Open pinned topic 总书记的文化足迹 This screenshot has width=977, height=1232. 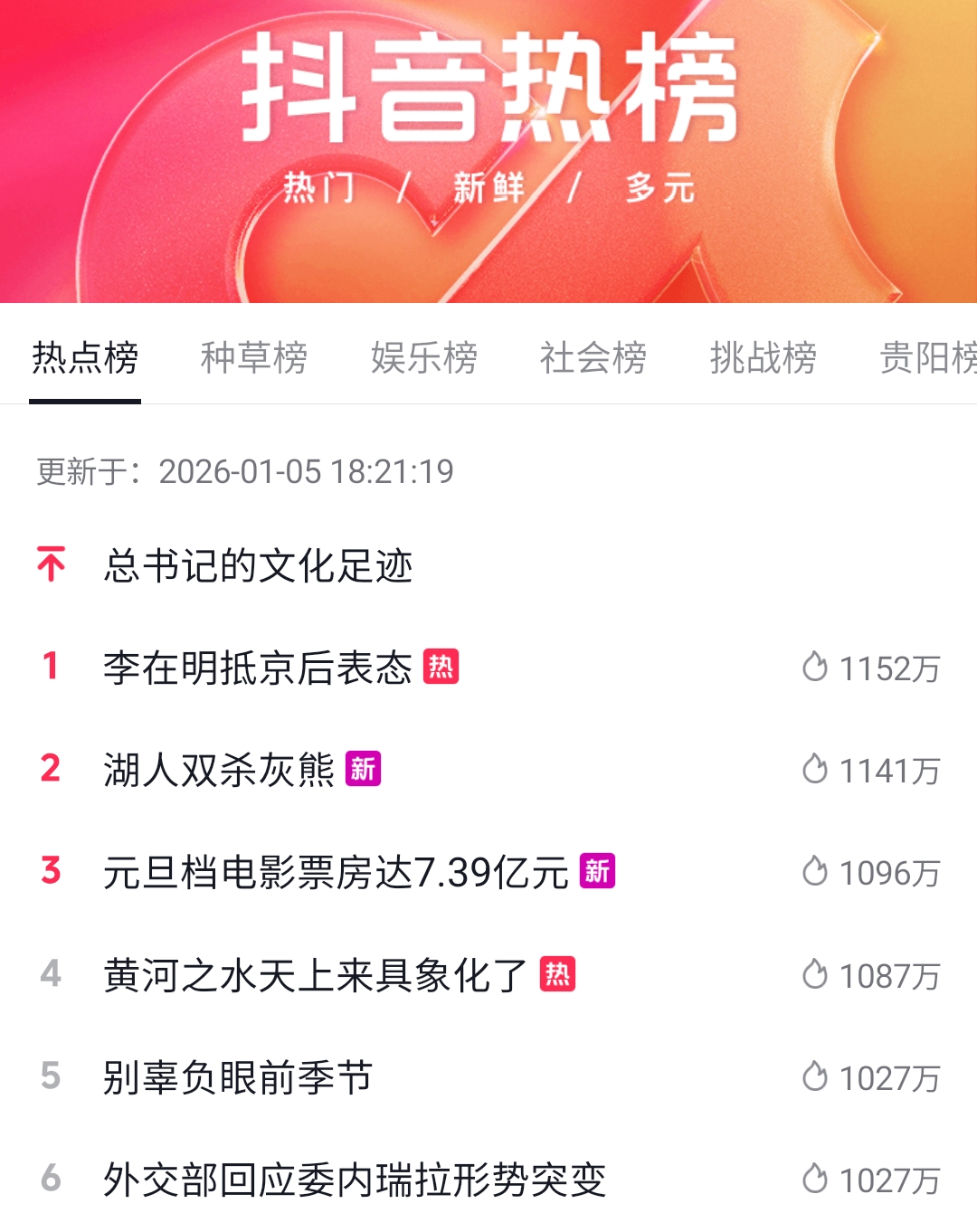click(259, 567)
